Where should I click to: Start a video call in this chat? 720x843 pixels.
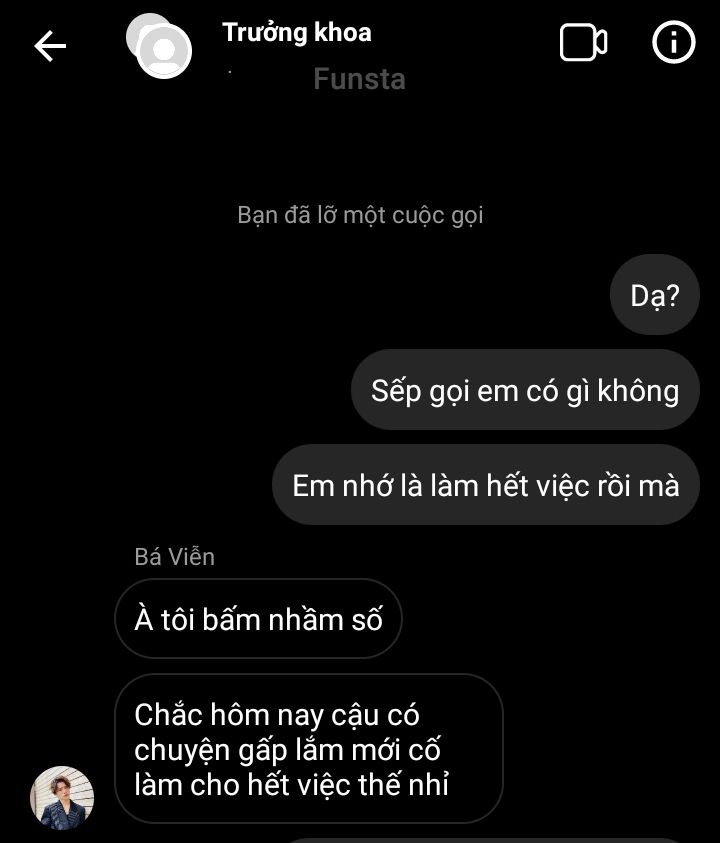[583, 43]
